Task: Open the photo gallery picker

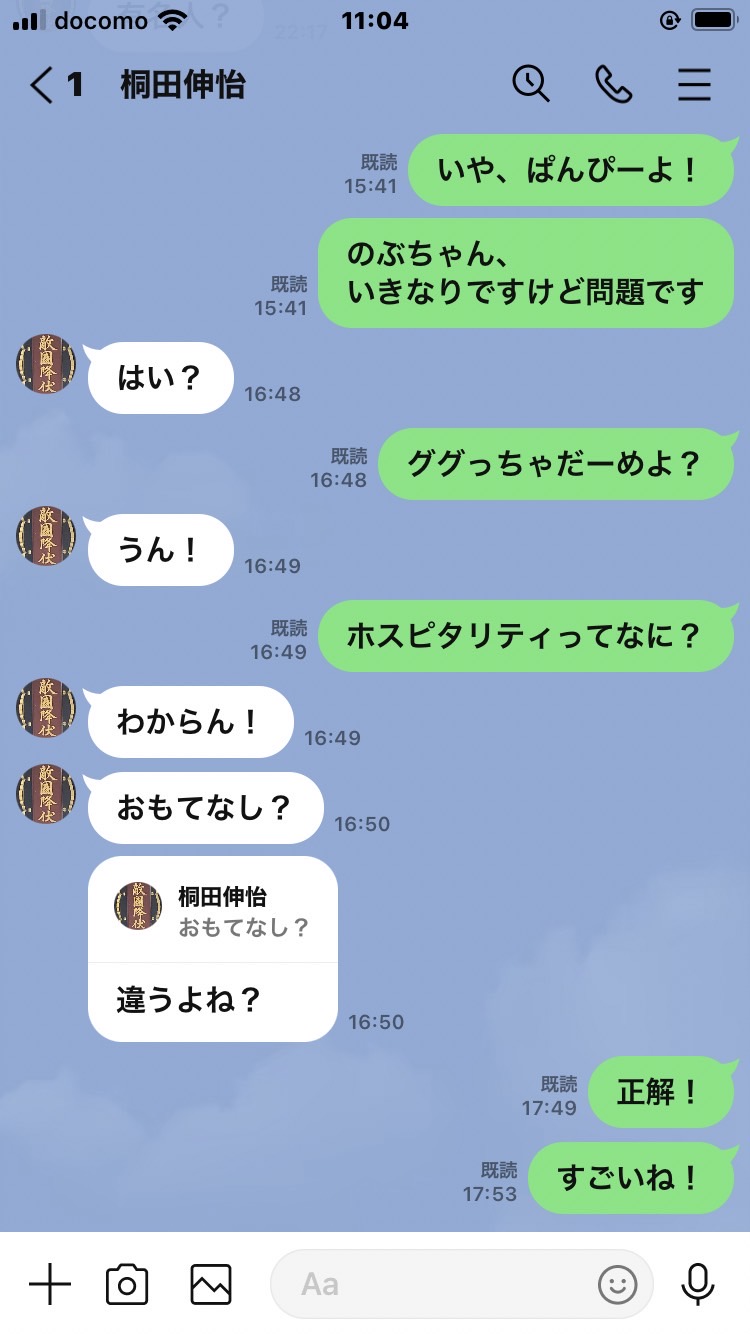Action: [211, 1284]
